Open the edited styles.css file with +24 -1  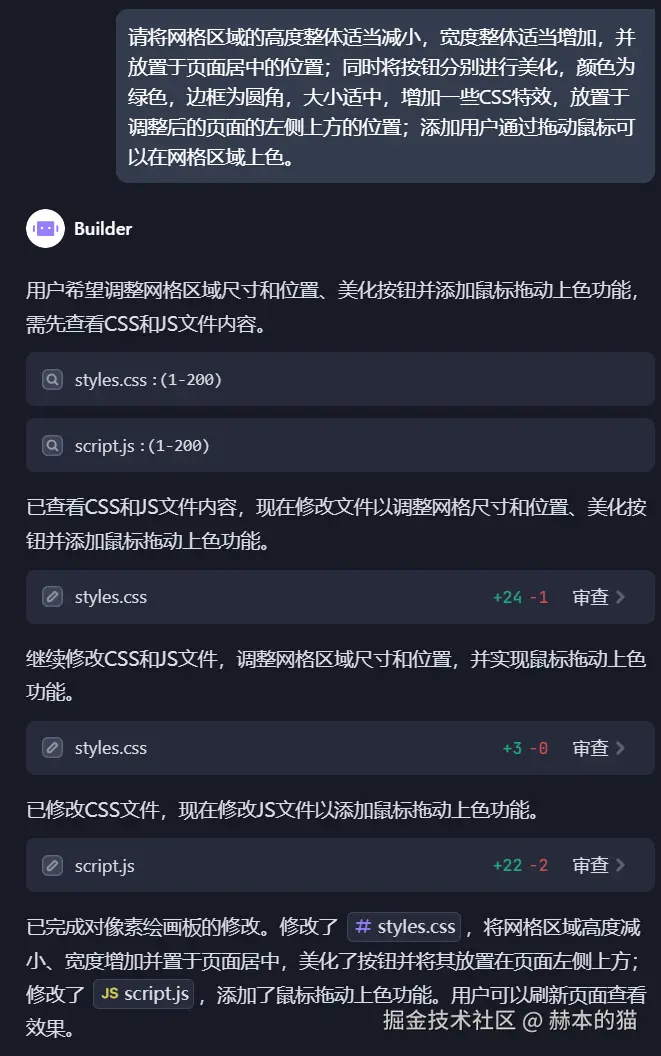point(110,598)
